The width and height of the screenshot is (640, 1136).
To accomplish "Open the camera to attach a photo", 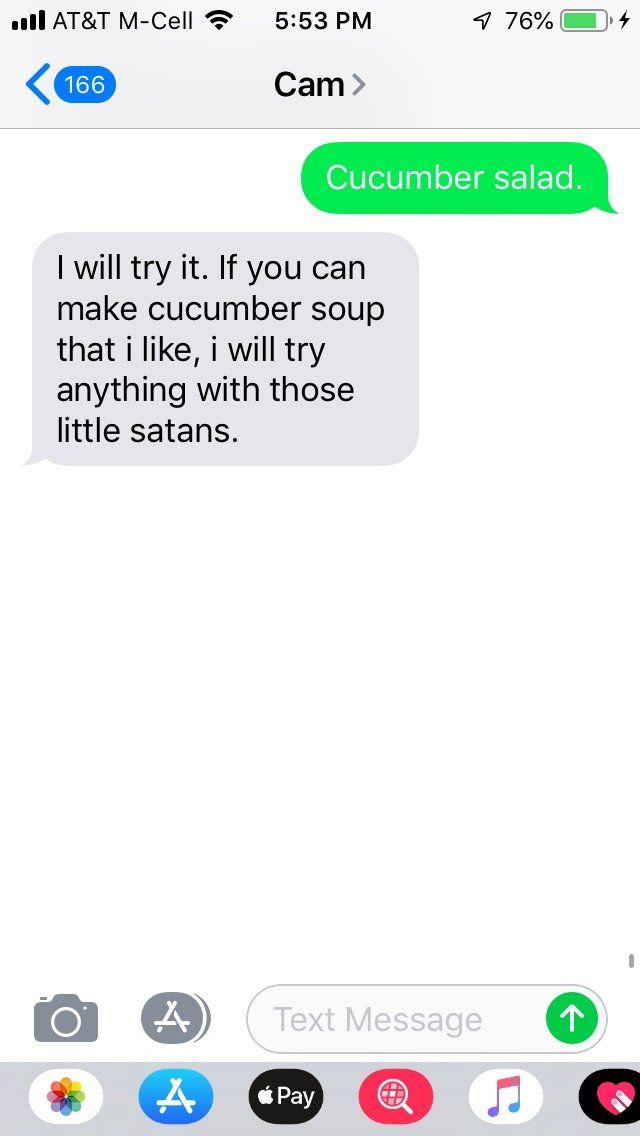I will (66, 1018).
